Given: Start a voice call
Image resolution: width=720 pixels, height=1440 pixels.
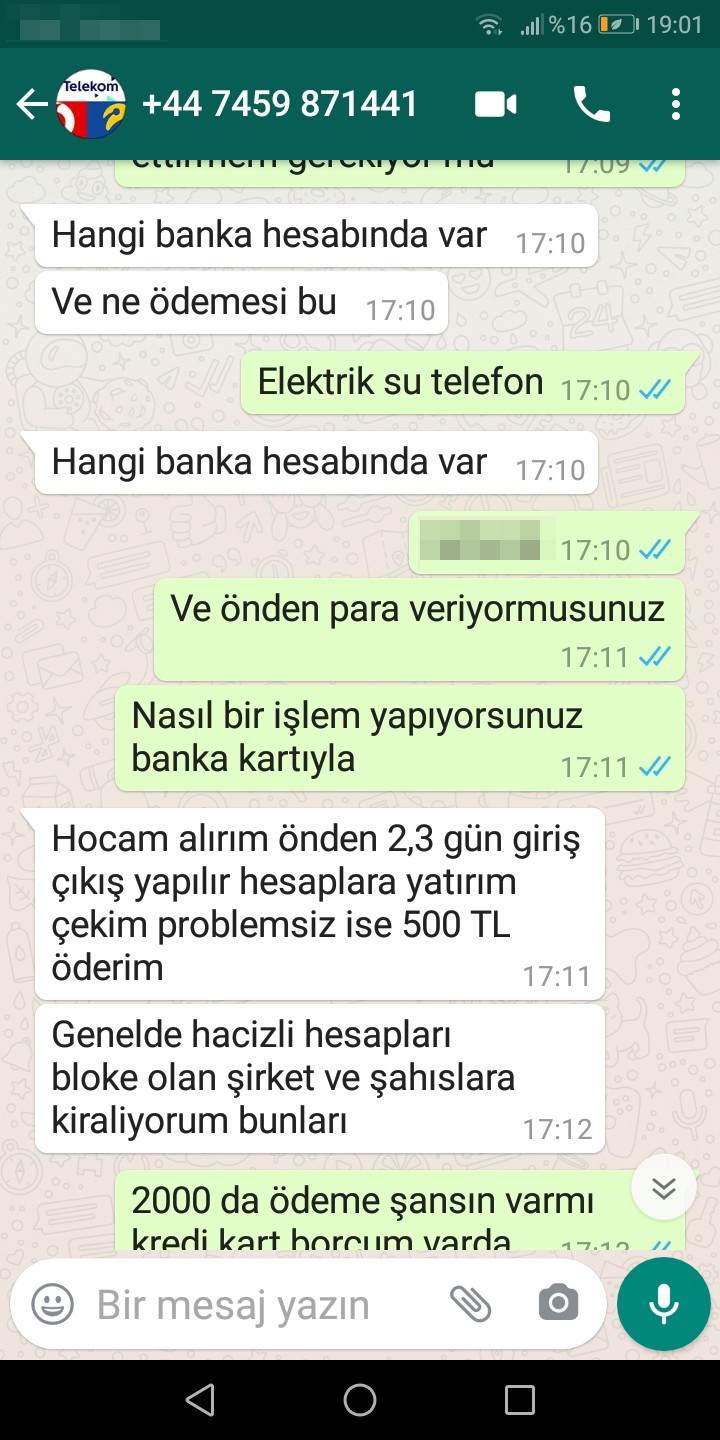Looking at the screenshot, I should (591, 104).
